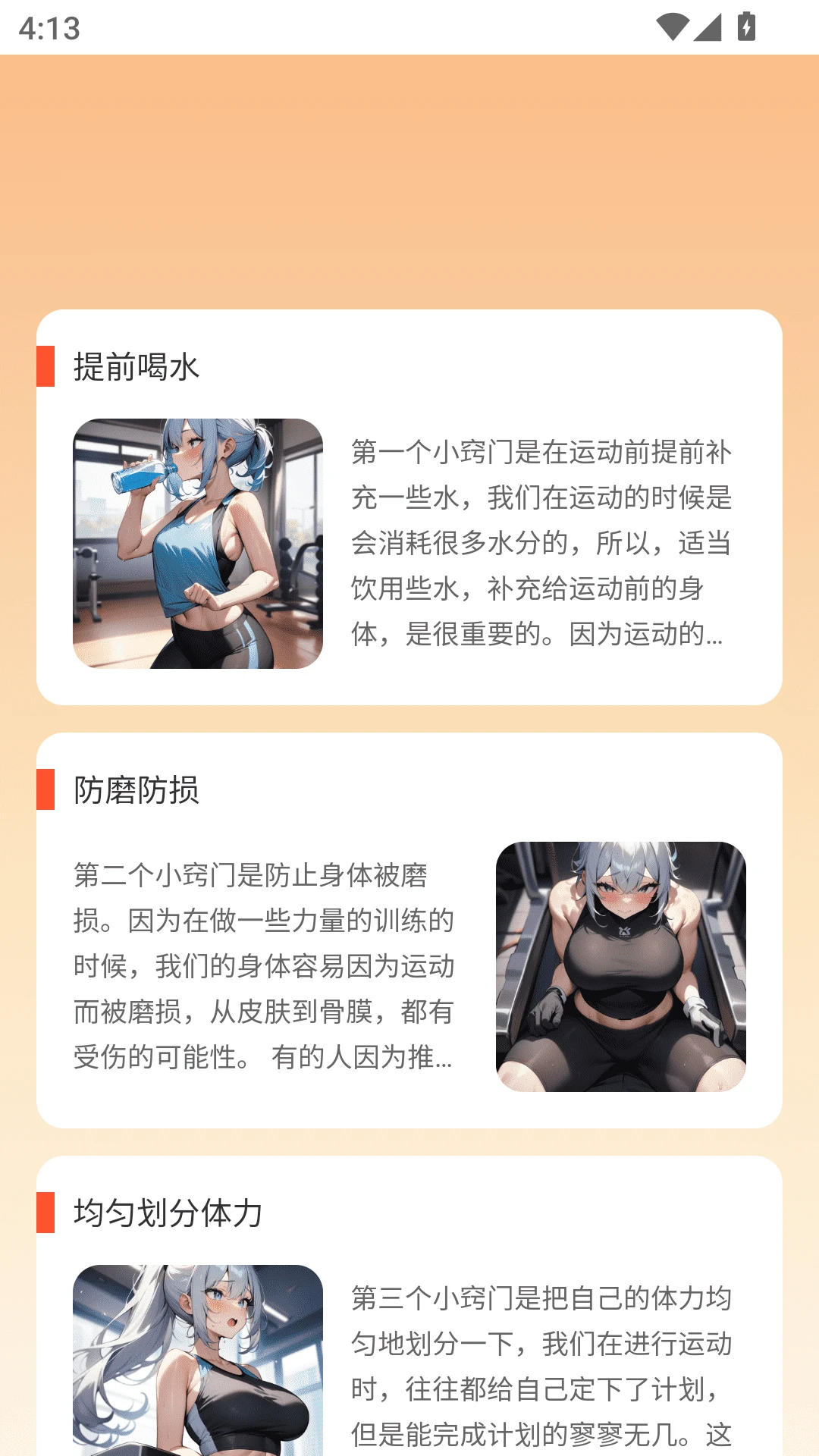Expand the truncated 提前喝水 description text
The height and width of the screenshot is (1456, 819).
click(x=542, y=548)
